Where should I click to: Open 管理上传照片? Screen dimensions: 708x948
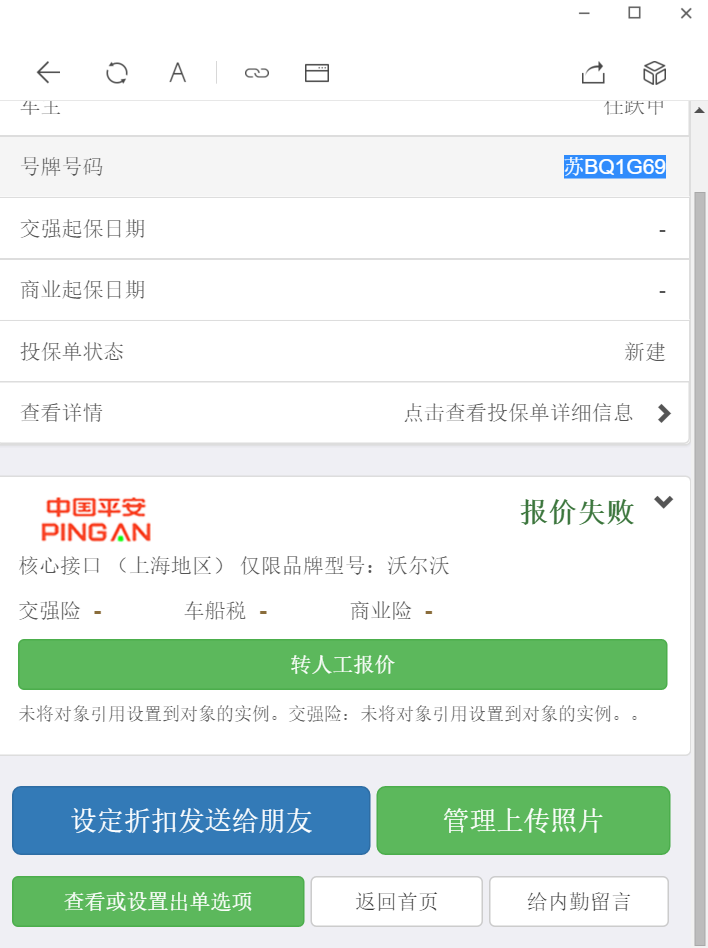tap(523, 821)
